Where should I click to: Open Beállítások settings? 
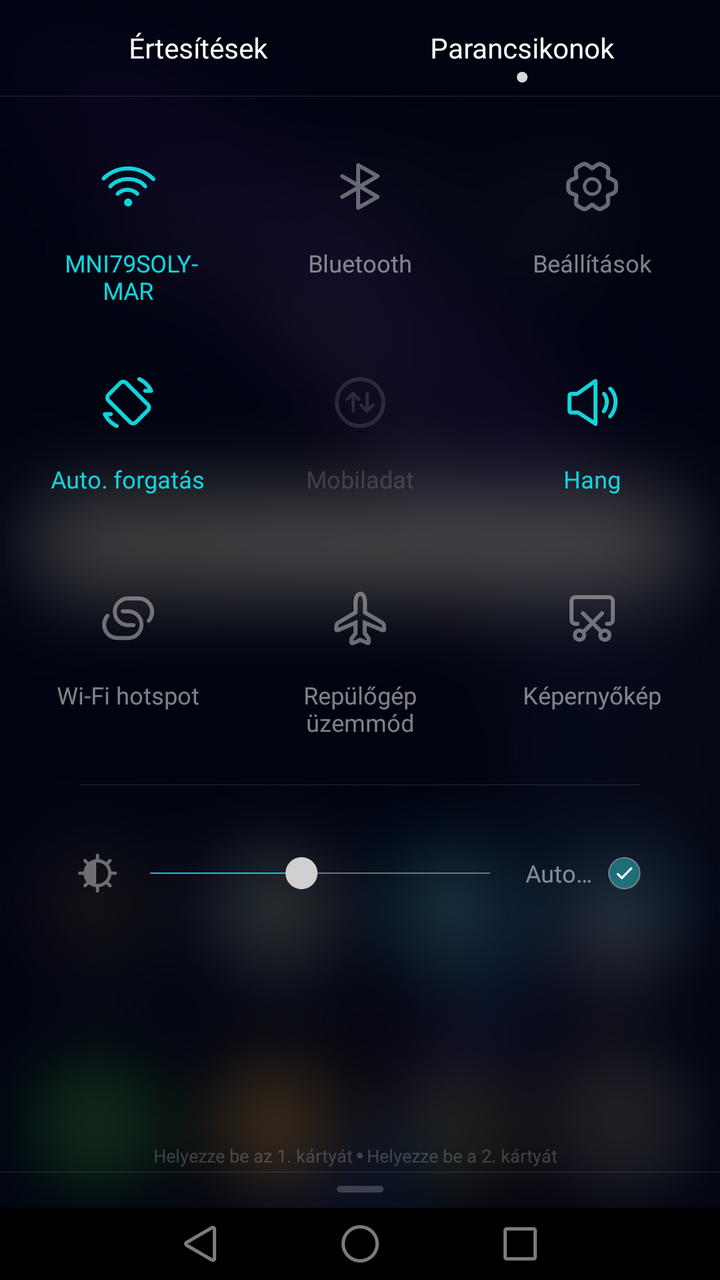pyautogui.click(x=592, y=187)
